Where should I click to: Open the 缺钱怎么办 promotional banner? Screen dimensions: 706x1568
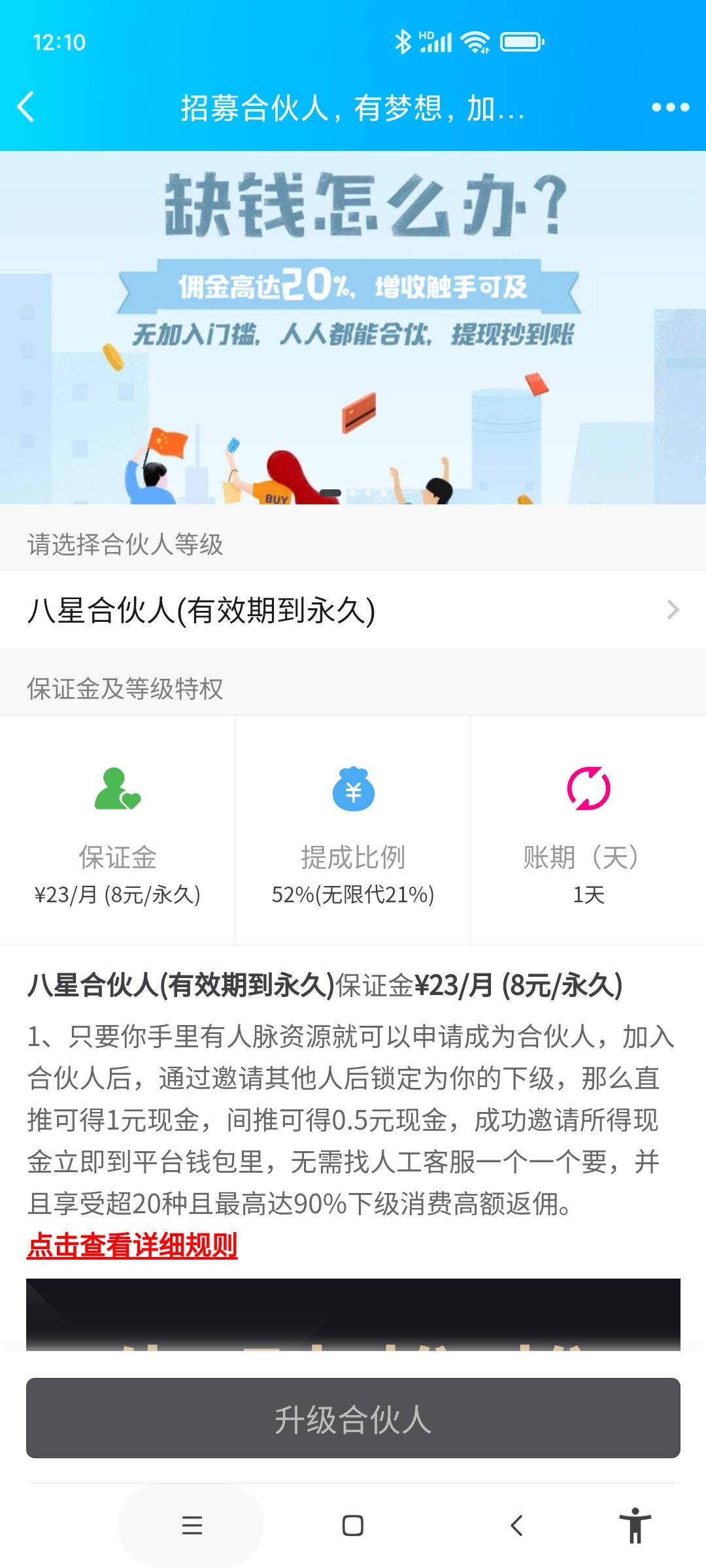pyautogui.click(x=353, y=327)
